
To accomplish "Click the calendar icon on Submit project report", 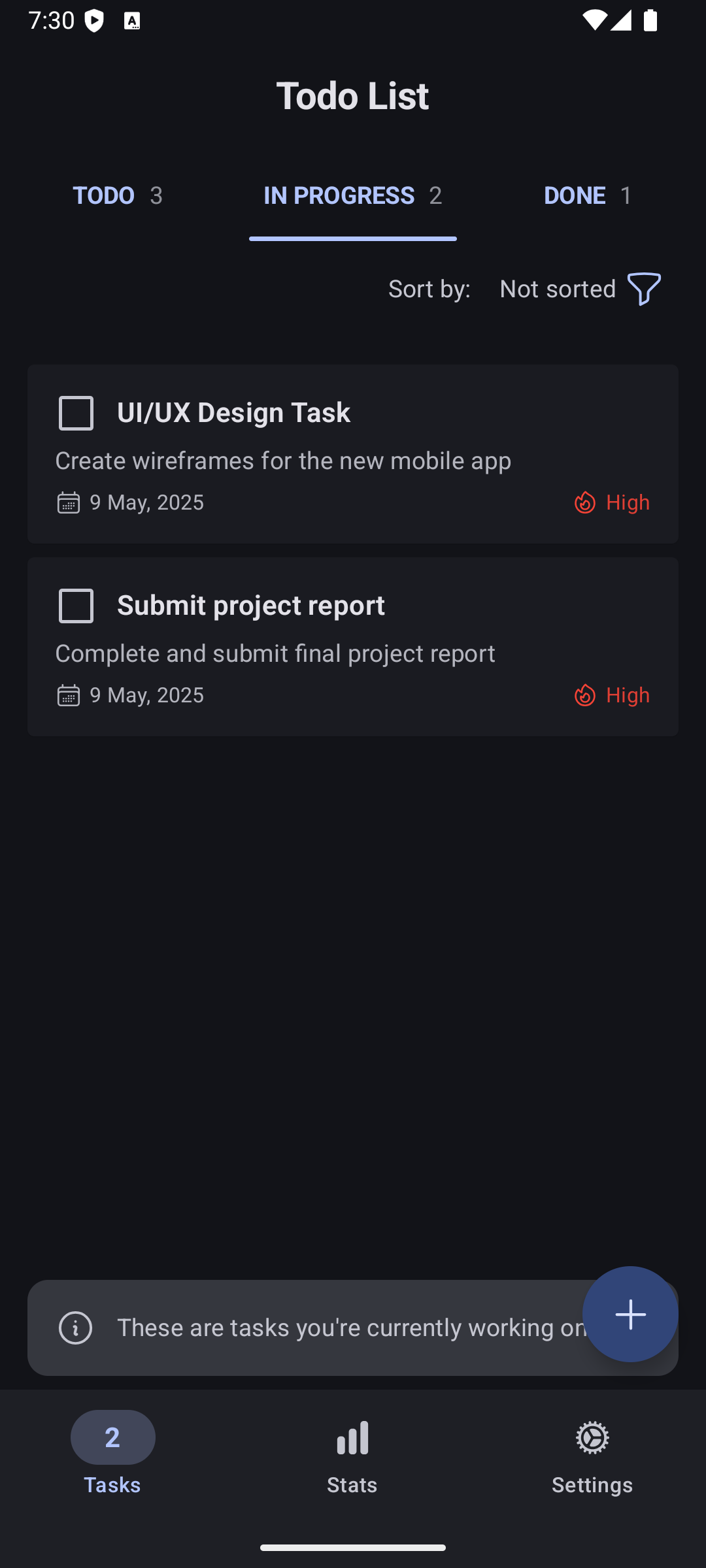I will 68,694.
